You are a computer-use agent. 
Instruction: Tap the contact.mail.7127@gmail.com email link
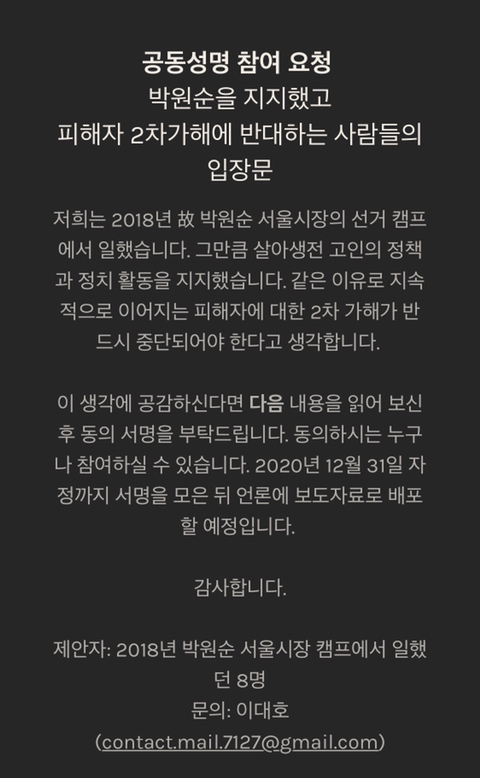(x=240, y=742)
